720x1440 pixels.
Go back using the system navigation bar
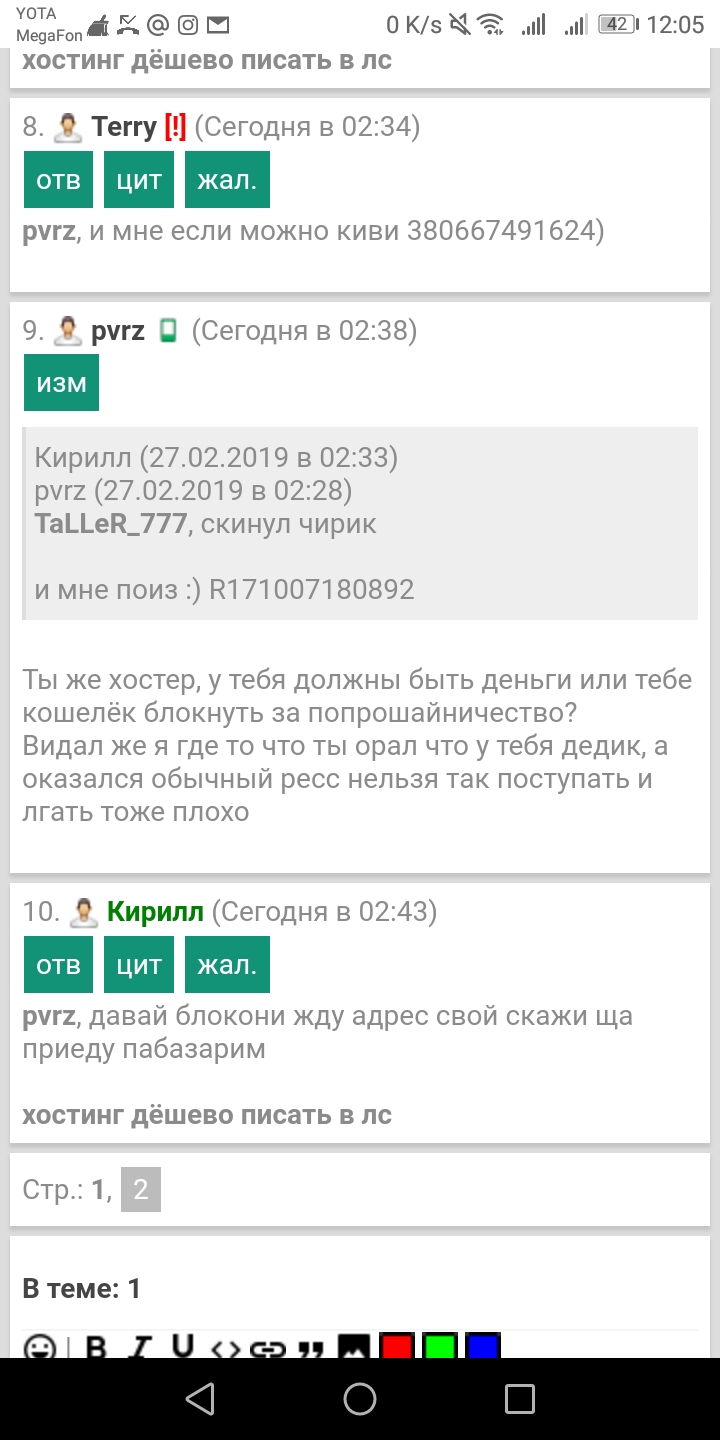pyautogui.click(x=200, y=1399)
